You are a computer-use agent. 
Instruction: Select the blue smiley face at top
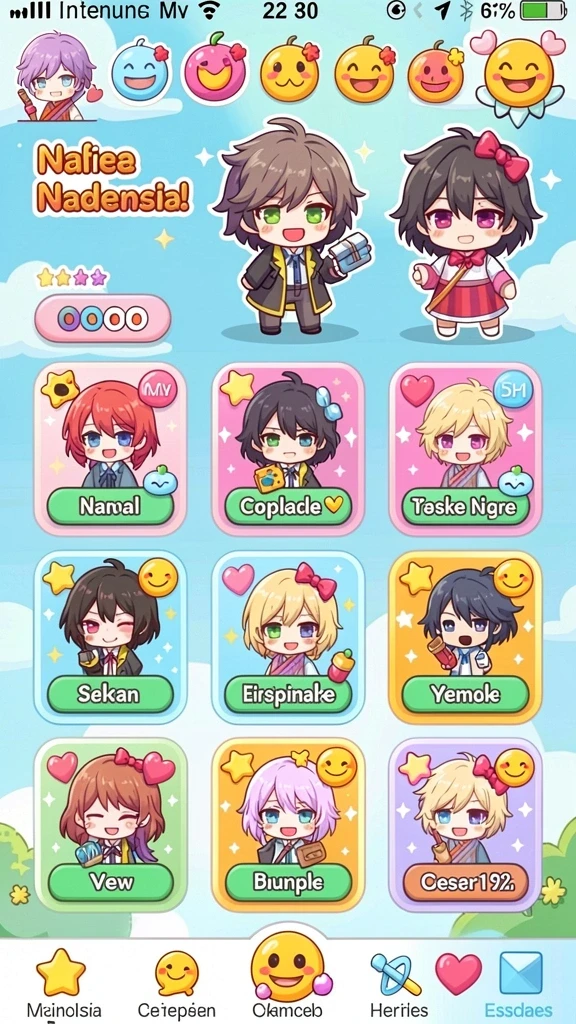tap(140, 71)
